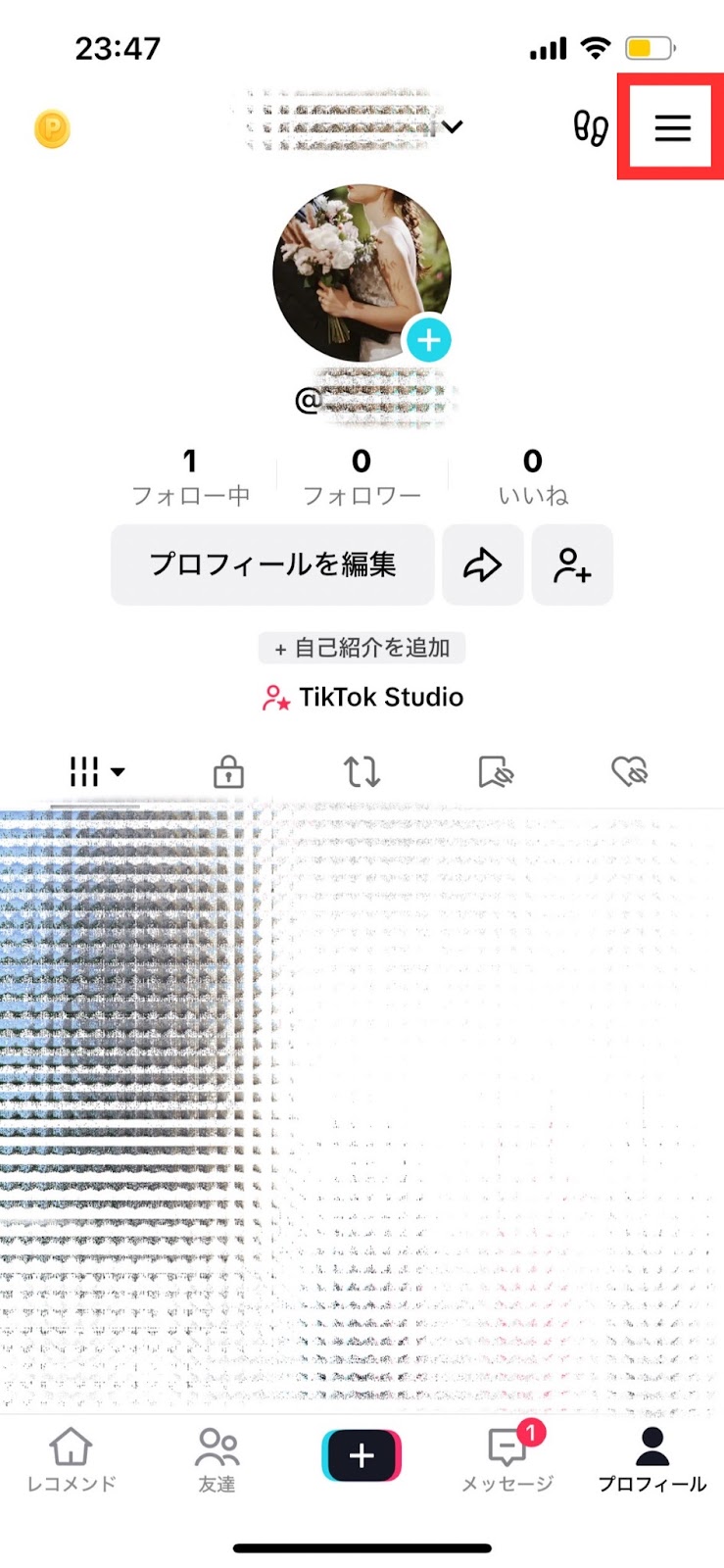
Task: Go to レコメンド tab
Action: (71, 1459)
